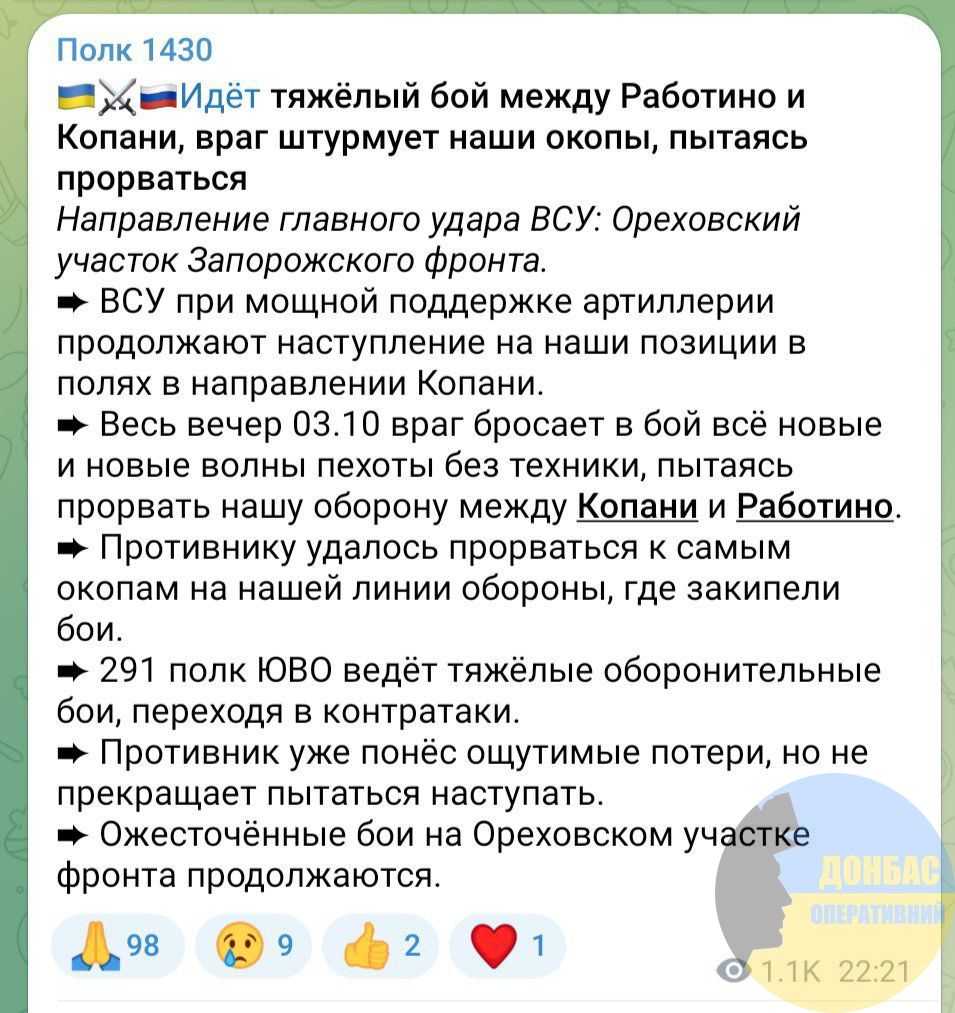
Task: Open the underlined Копани link
Action: (638, 507)
